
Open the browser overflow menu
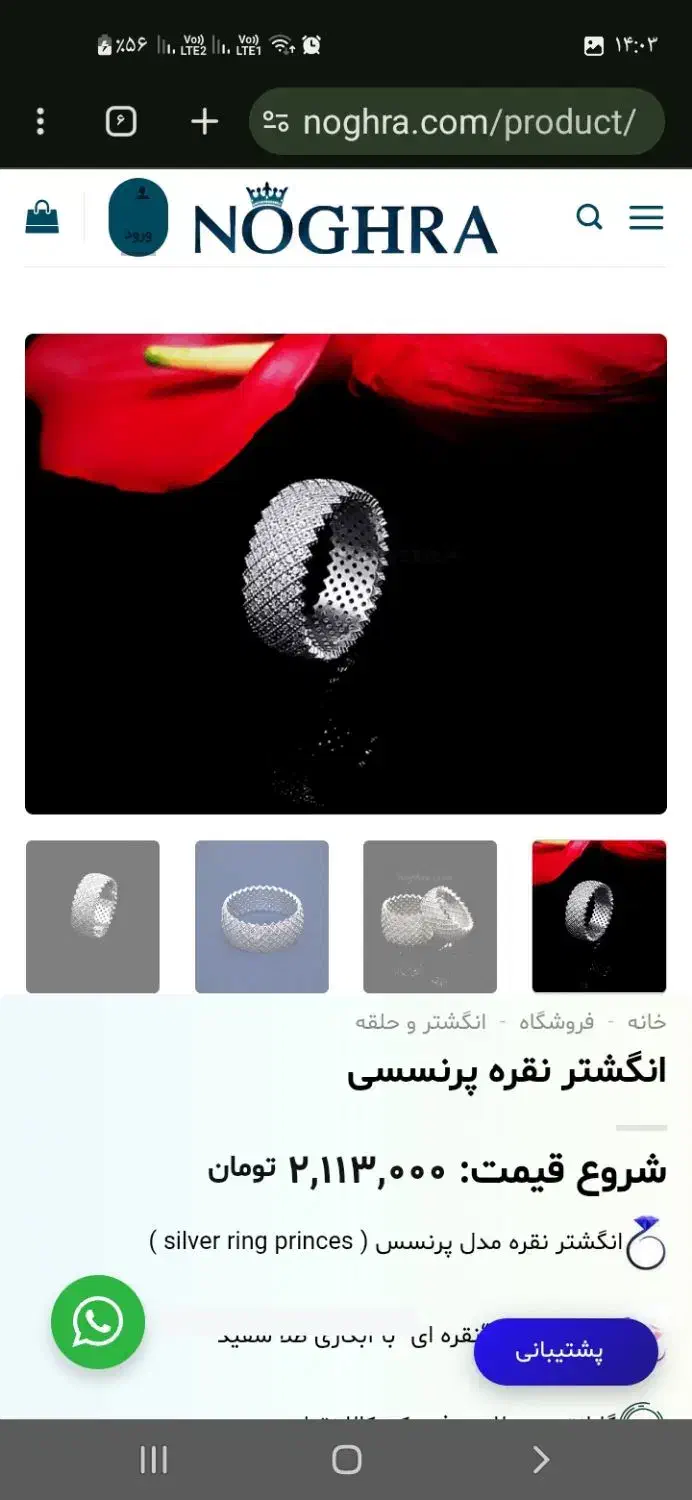coord(40,122)
